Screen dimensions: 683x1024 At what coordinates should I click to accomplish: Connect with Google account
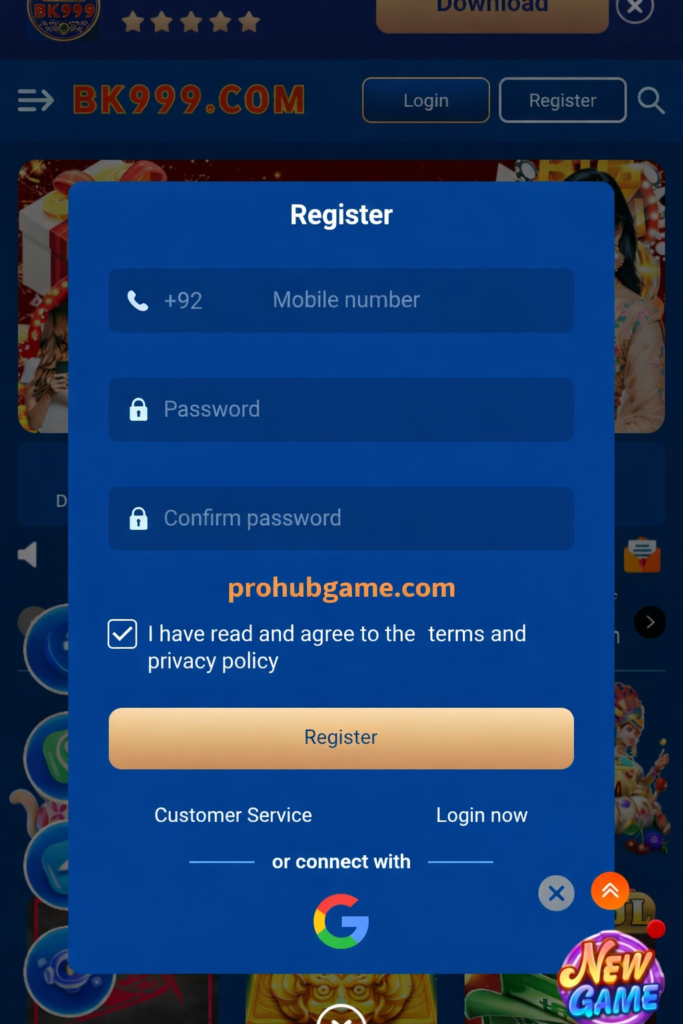[x=341, y=921]
